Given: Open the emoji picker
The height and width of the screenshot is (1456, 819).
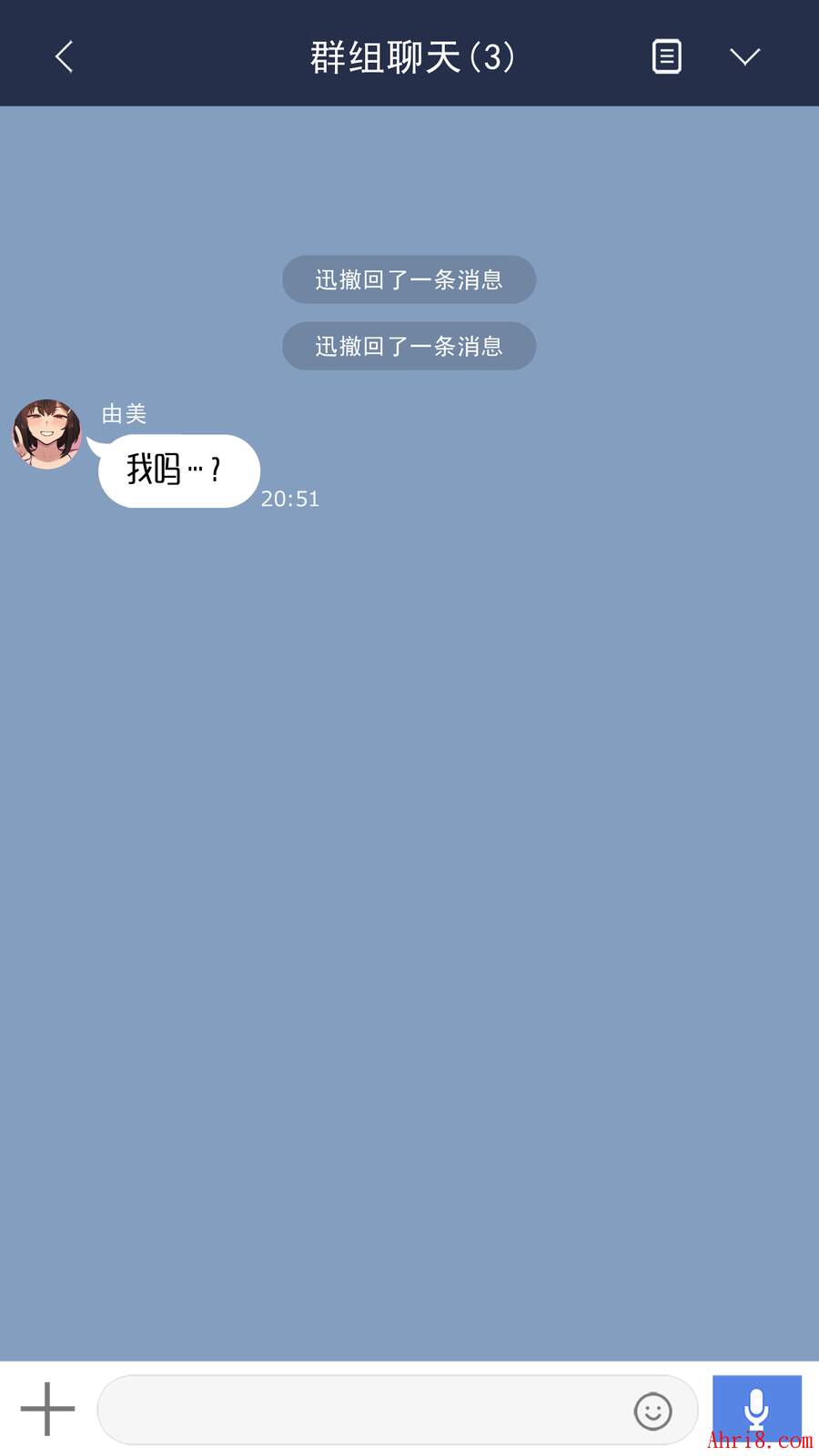Looking at the screenshot, I should 652,1411.
